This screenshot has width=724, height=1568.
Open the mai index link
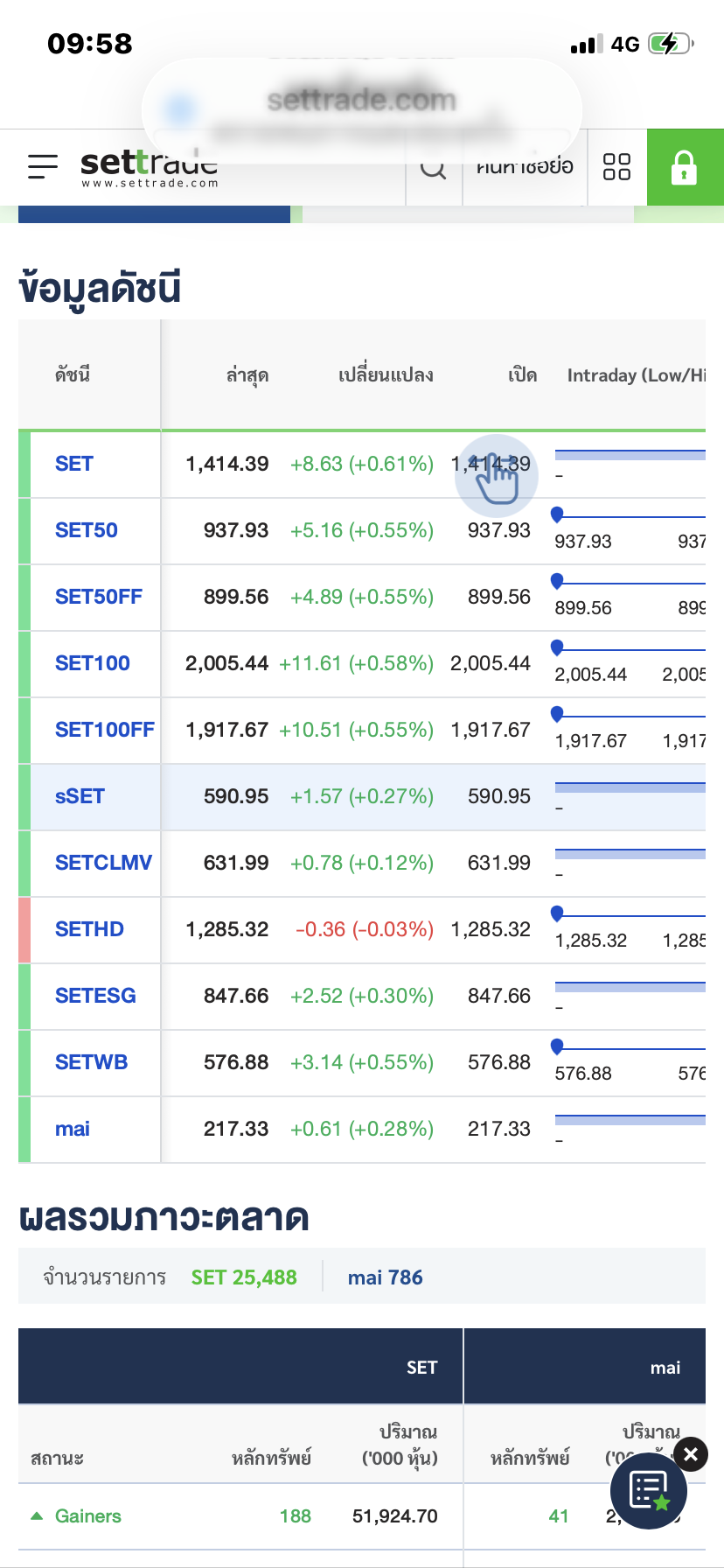point(73,1129)
